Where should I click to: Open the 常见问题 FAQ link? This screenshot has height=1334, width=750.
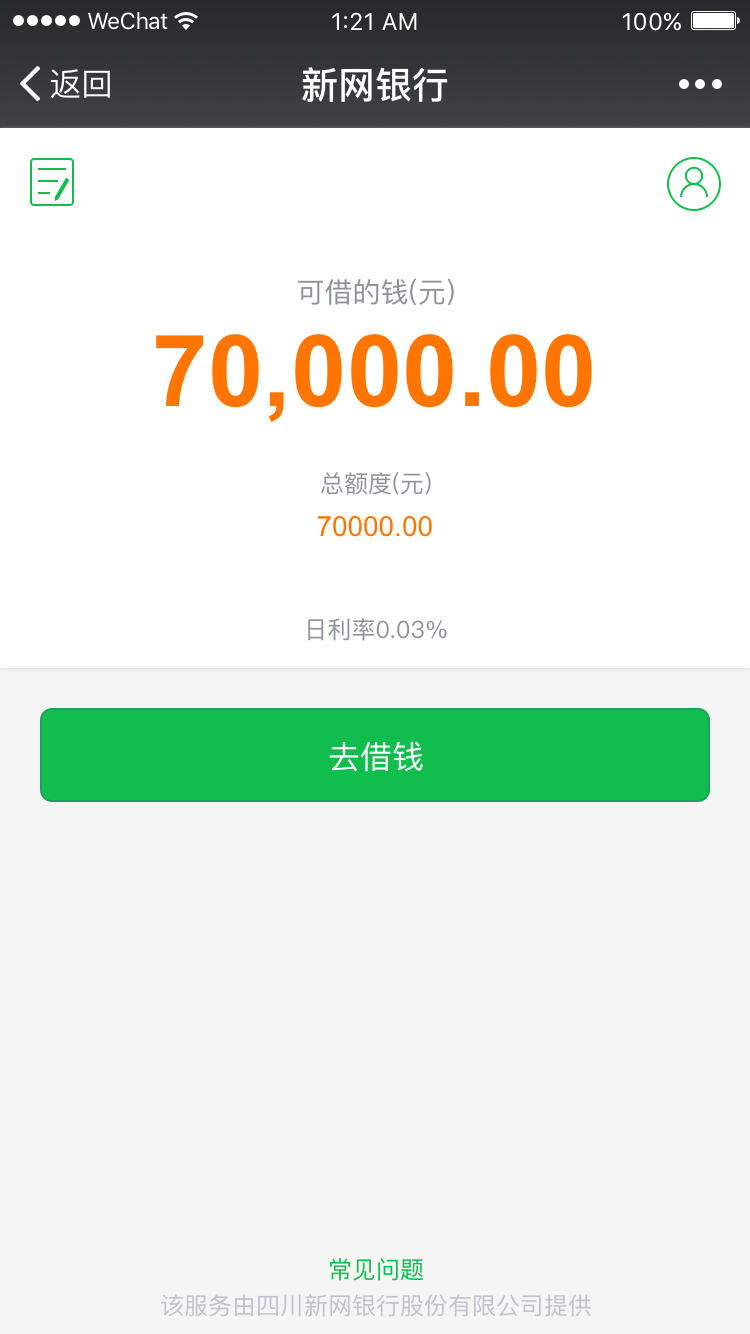pos(375,1269)
